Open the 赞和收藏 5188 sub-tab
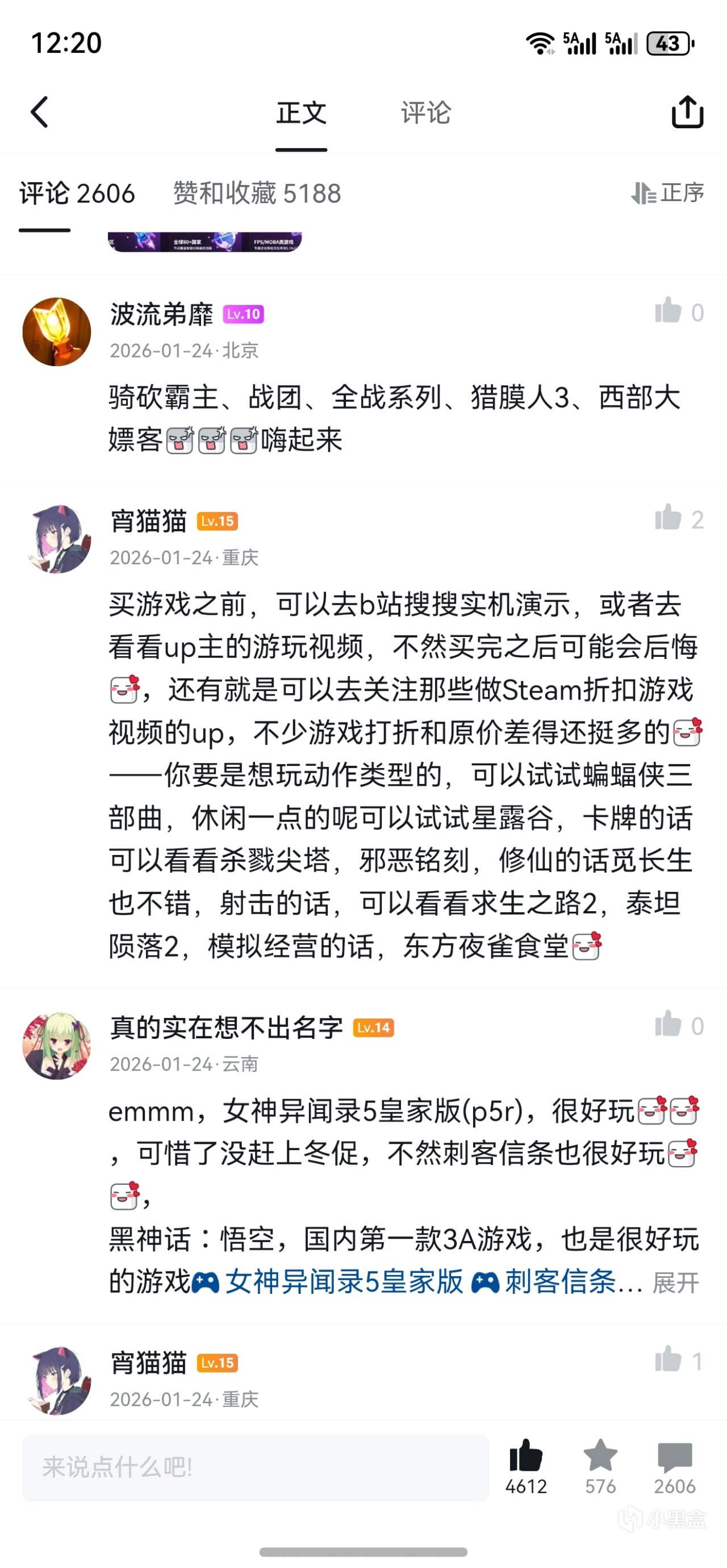 (257, 194)
